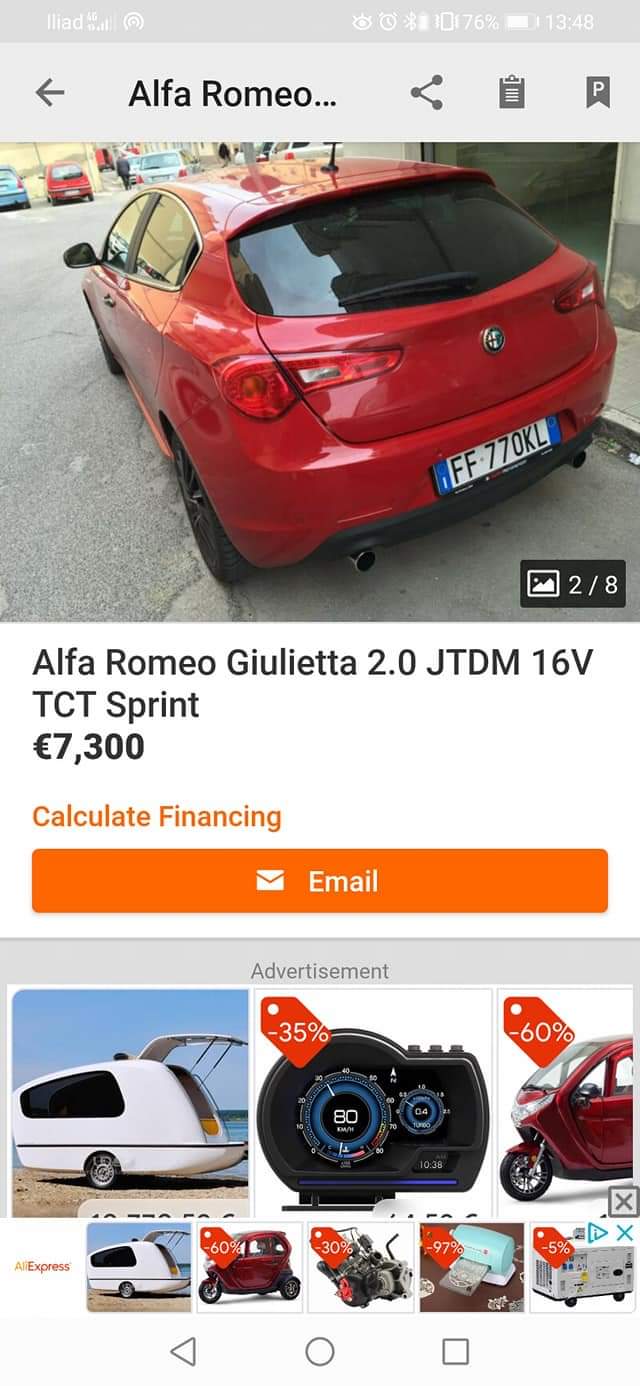The width and height of the screenshot is (640, 1386).
Task: Go to the home screen
Action: click(x=320, y=1352)
